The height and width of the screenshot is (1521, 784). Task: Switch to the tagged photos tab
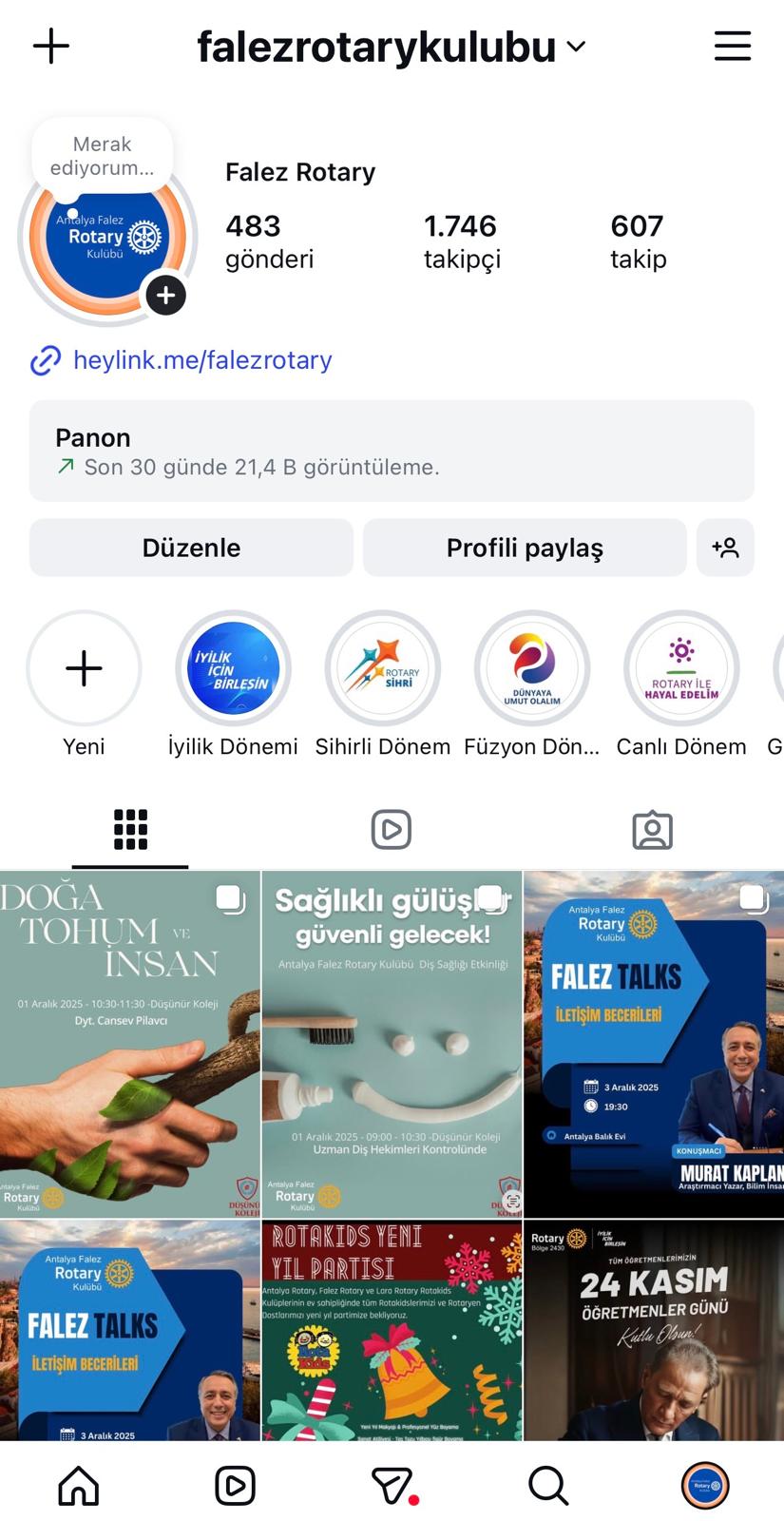pos(652,829)
